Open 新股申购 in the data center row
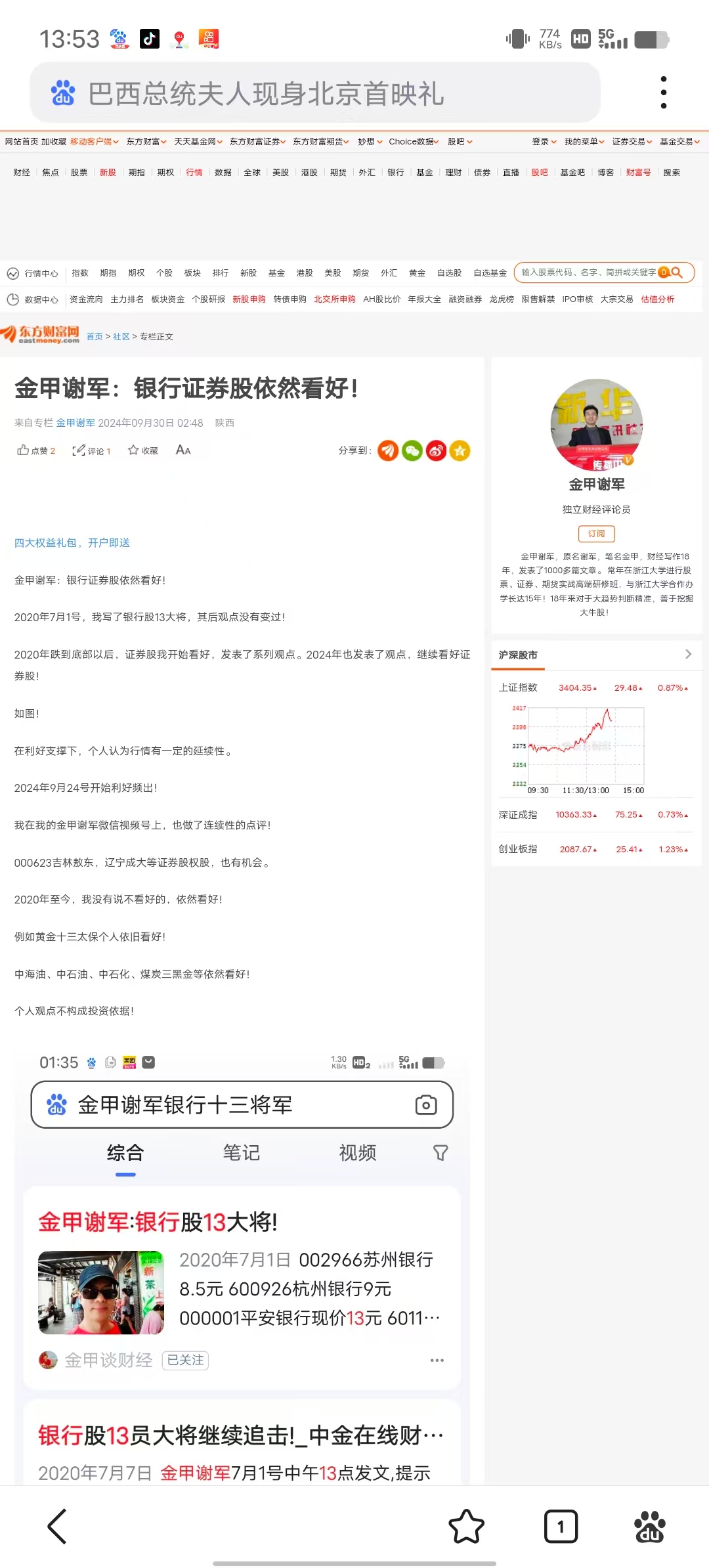Viewport: 709px width, 1568px height. pyautogui.click(x=249, y=299)
